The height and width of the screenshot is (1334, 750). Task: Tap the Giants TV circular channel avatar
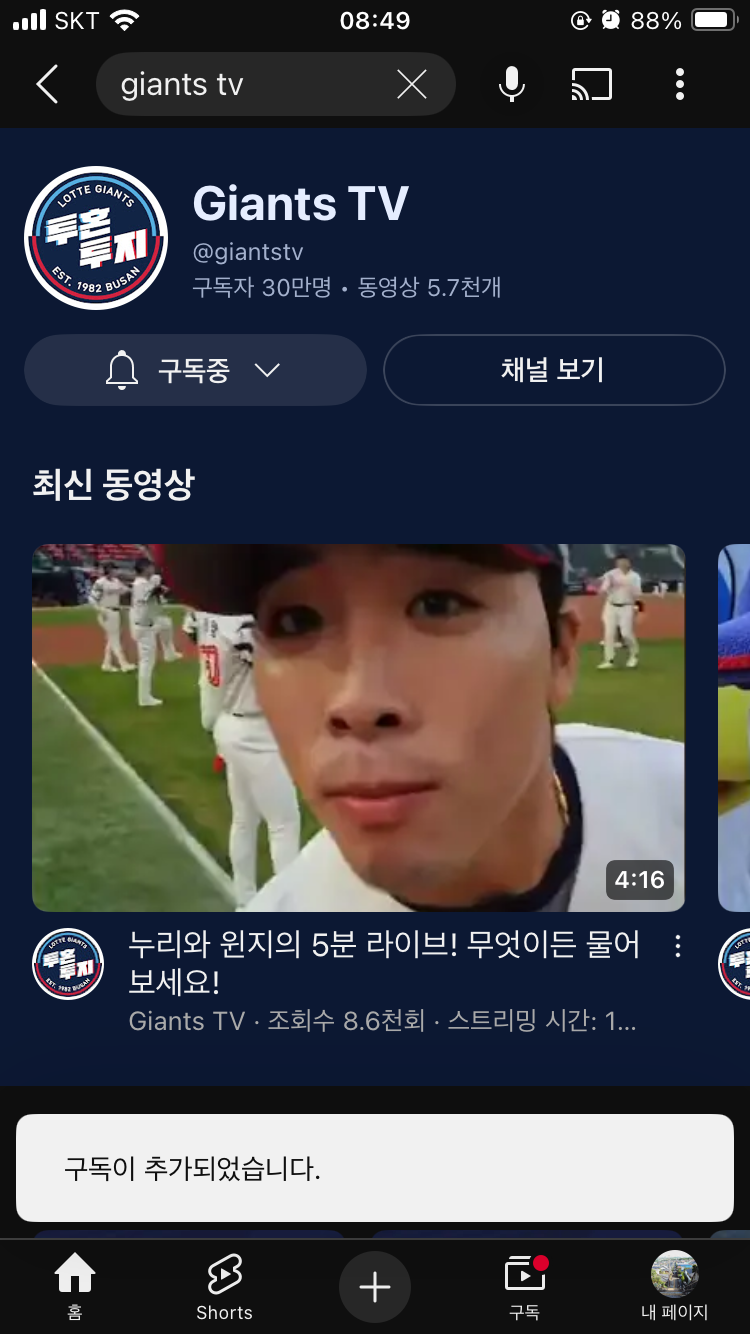point(96,237)
